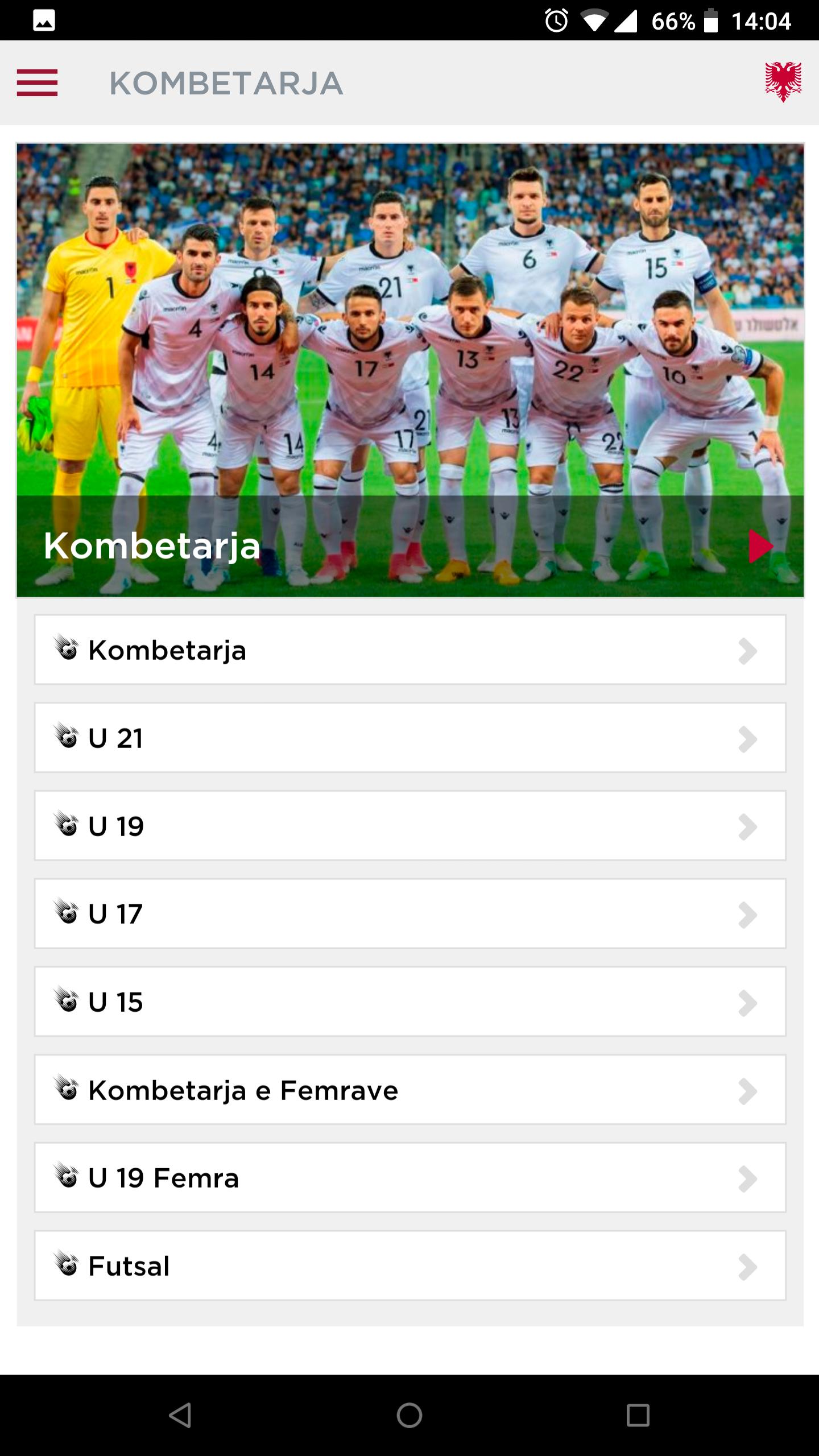Viewport: 819px width, 1456px height.
Task: Tap the Albanian eagle emblem icon
Action: 783,82
